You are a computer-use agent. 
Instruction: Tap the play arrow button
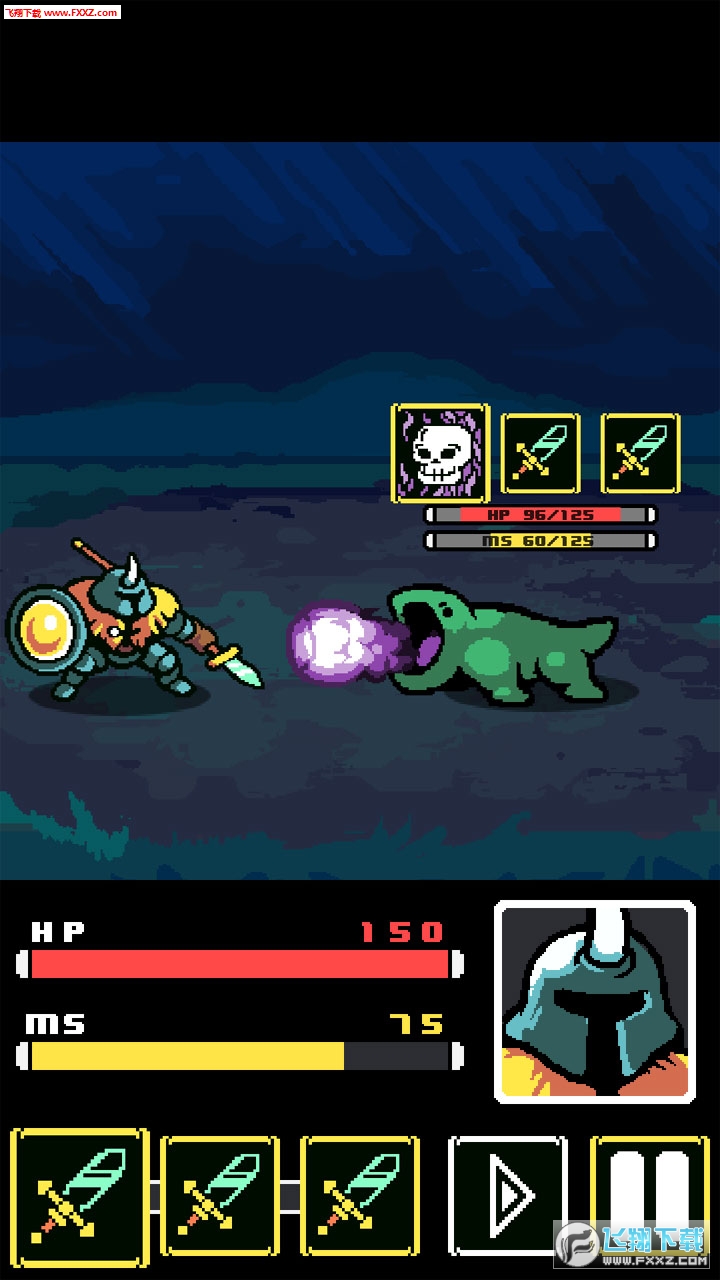tap(508, 1194)
